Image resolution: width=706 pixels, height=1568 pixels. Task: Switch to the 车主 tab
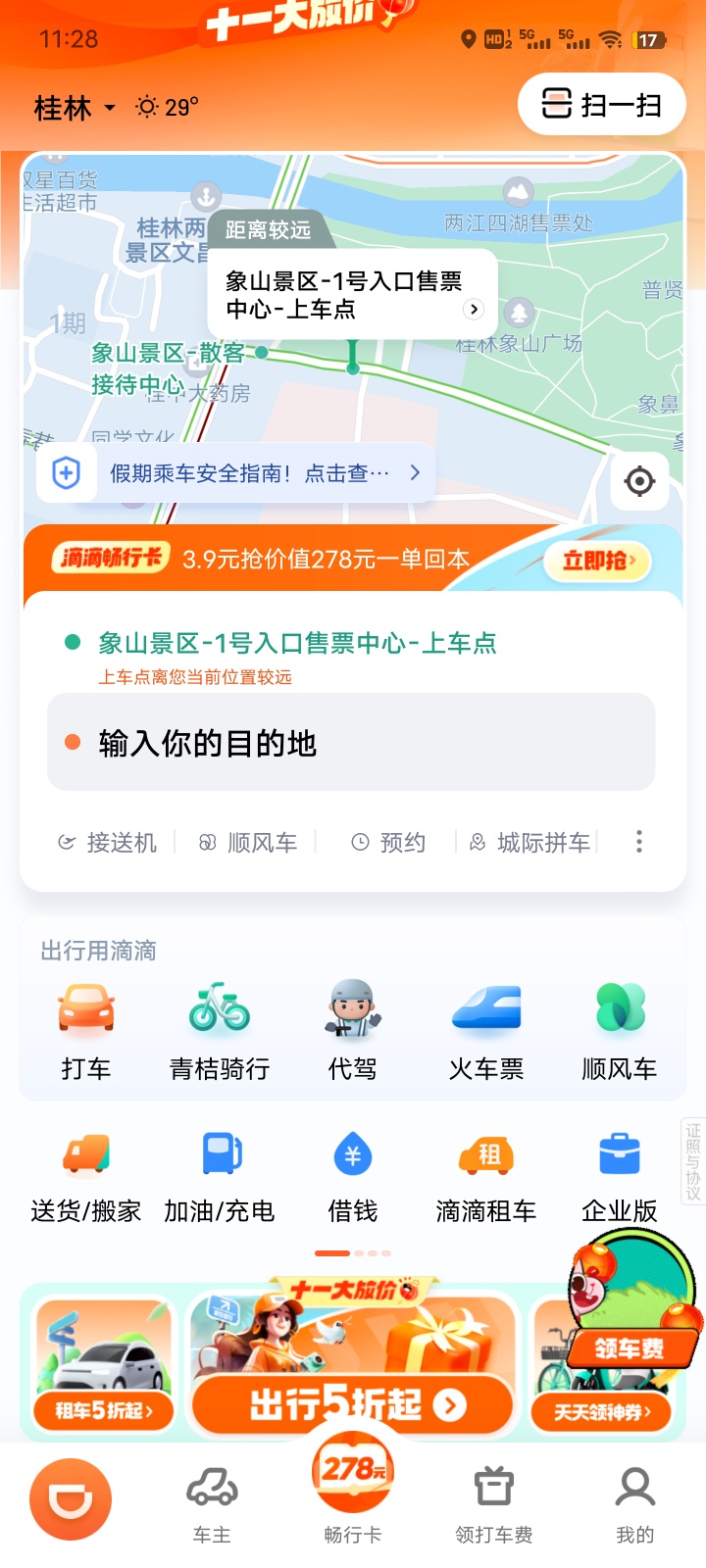(212, 1506)
